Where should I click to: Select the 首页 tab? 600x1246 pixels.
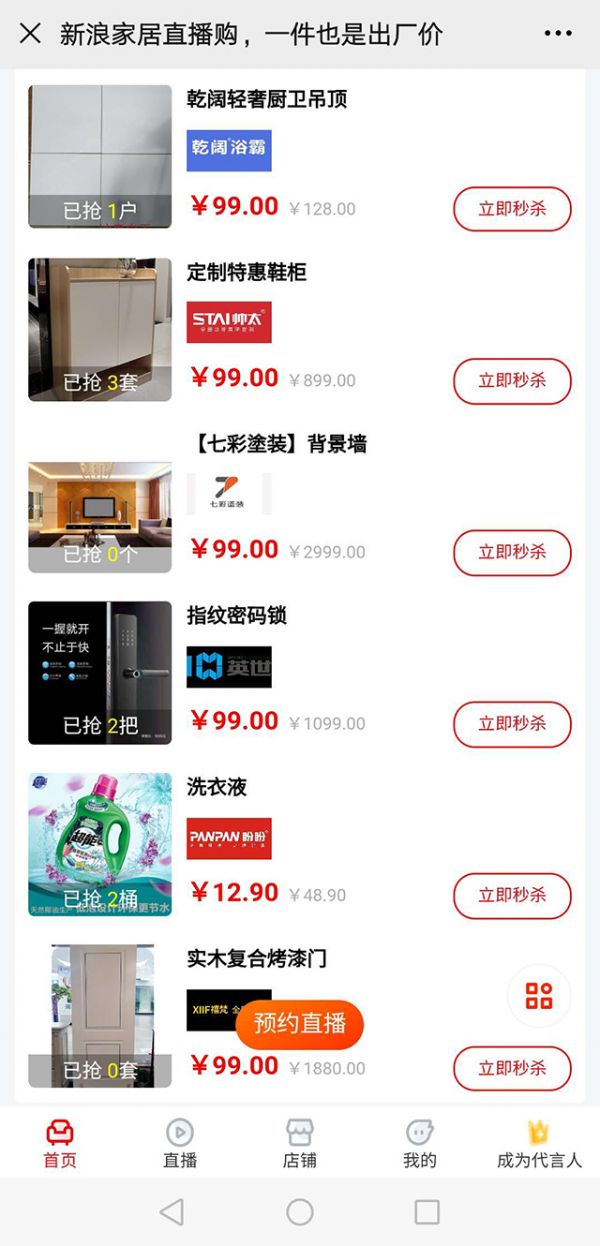pos(60,1143)
